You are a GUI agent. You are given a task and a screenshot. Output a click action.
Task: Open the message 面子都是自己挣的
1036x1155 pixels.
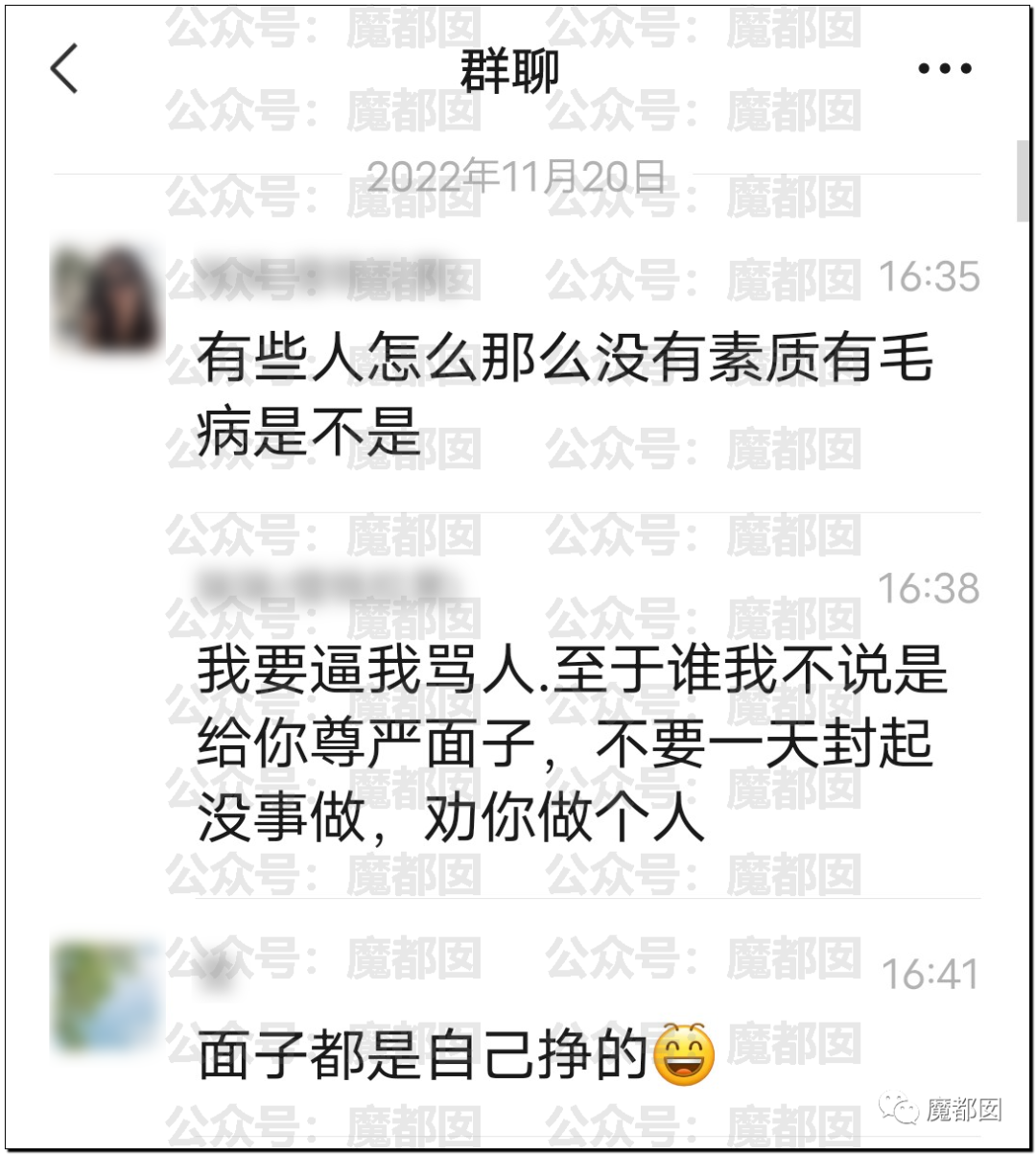[x=458, y=1055]
